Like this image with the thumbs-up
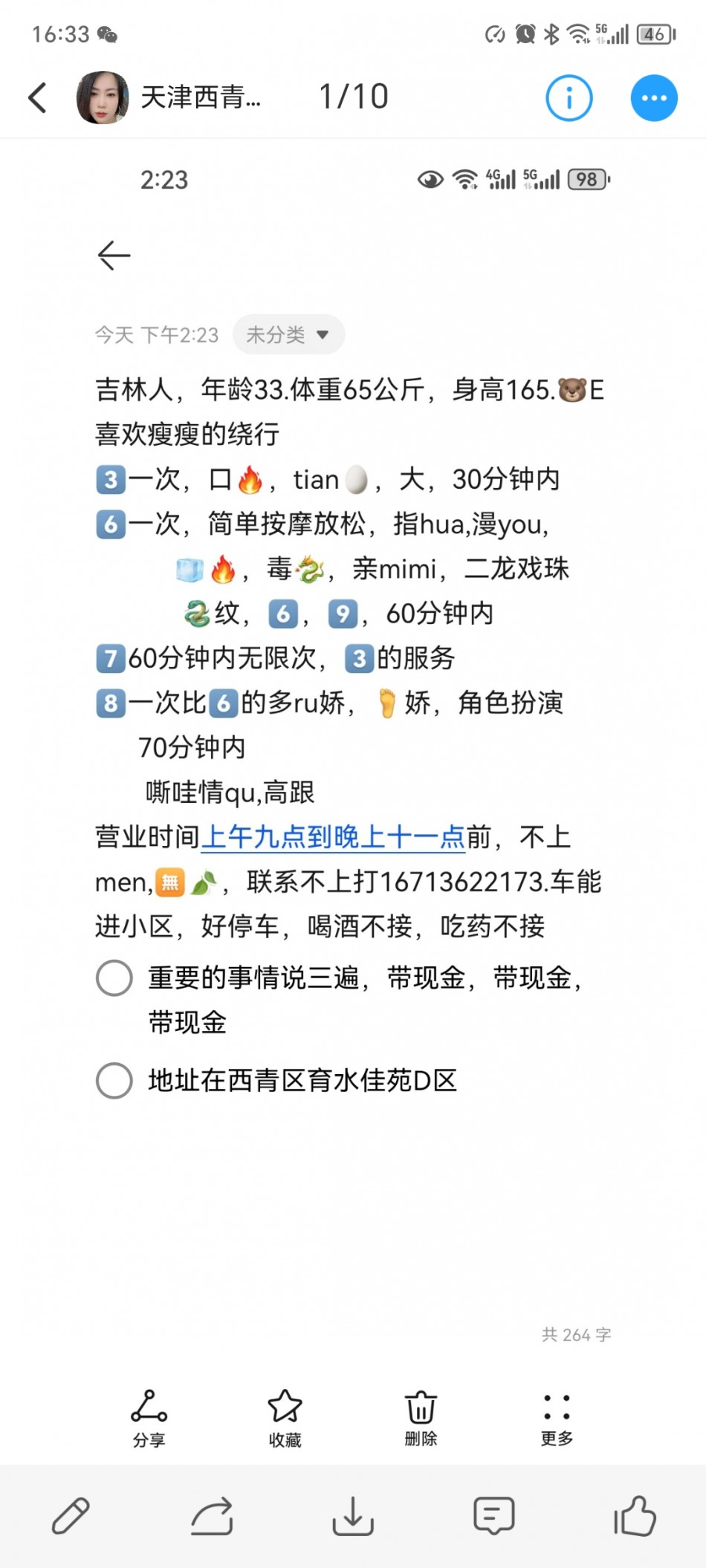Viewport: 706px width, 1568px height. (635, 1516)
